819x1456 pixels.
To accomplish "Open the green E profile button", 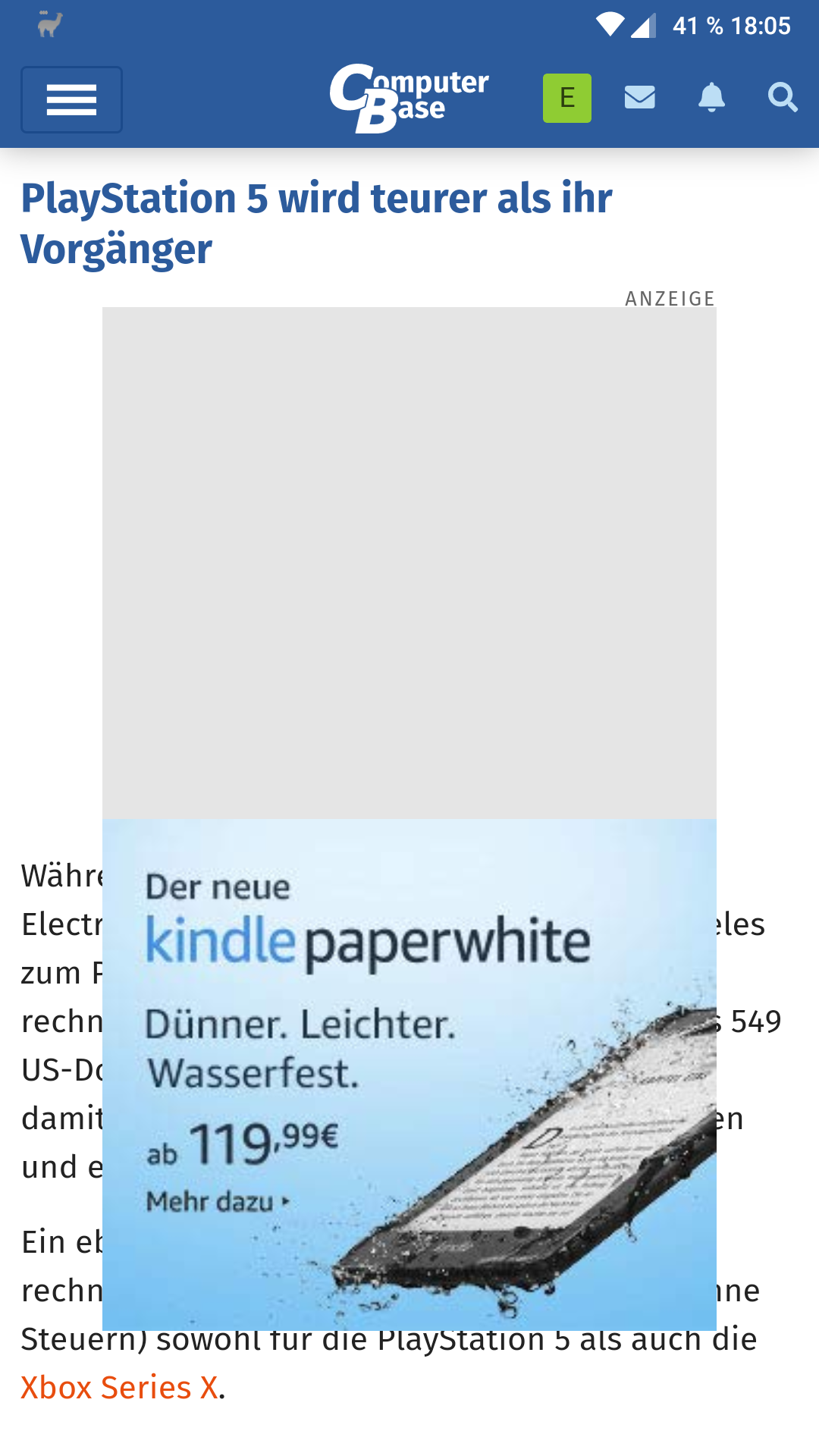I will [x=566, y=98].
